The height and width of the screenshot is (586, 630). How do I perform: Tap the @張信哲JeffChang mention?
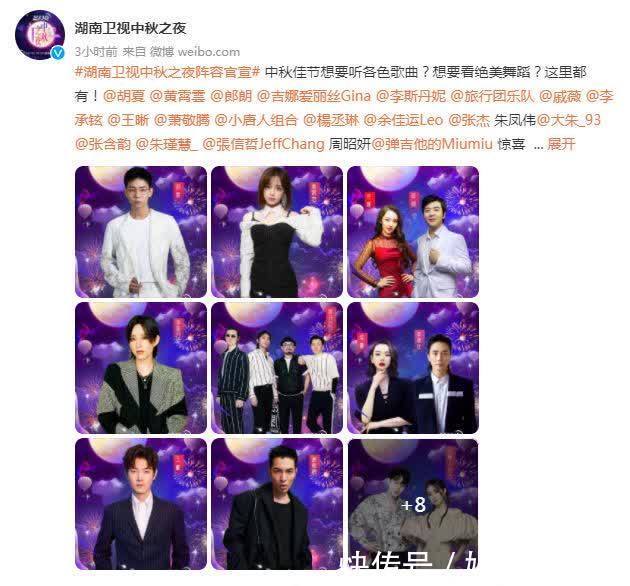point(265,144)
